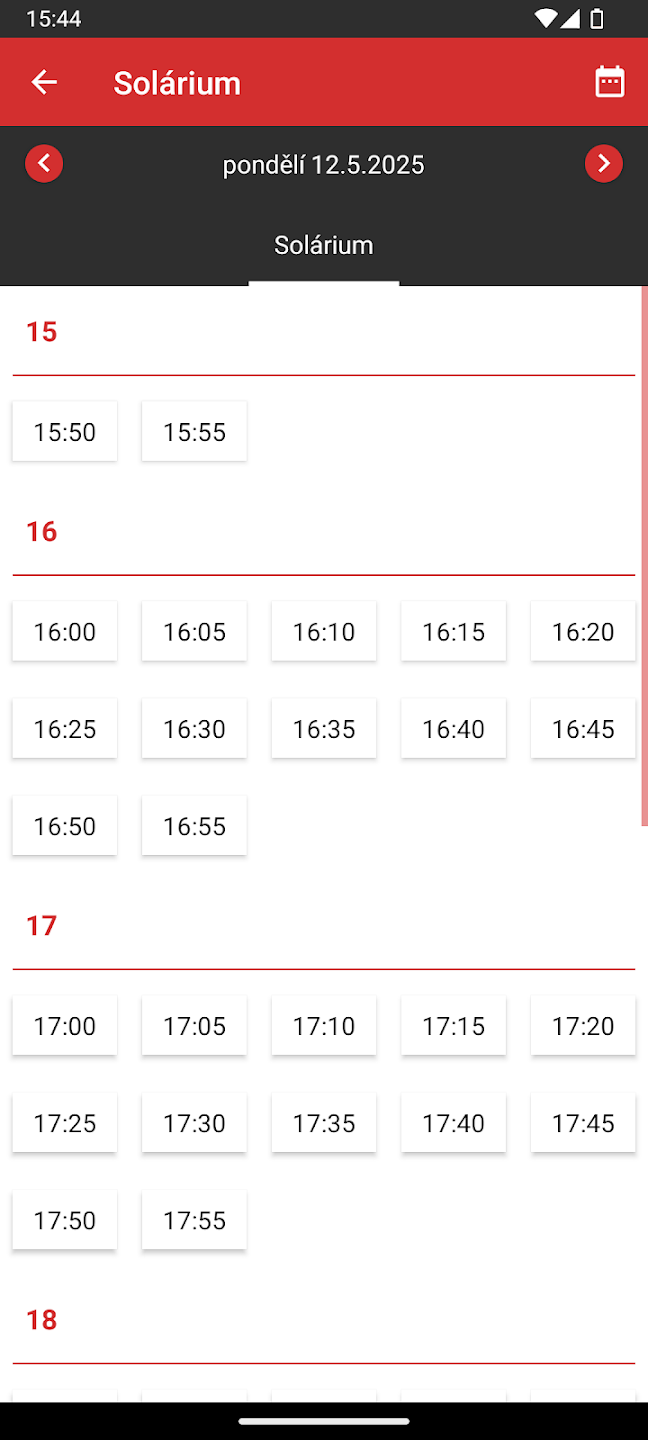Go to the next day
648x1440 pixels.
(x=603, y=163)
